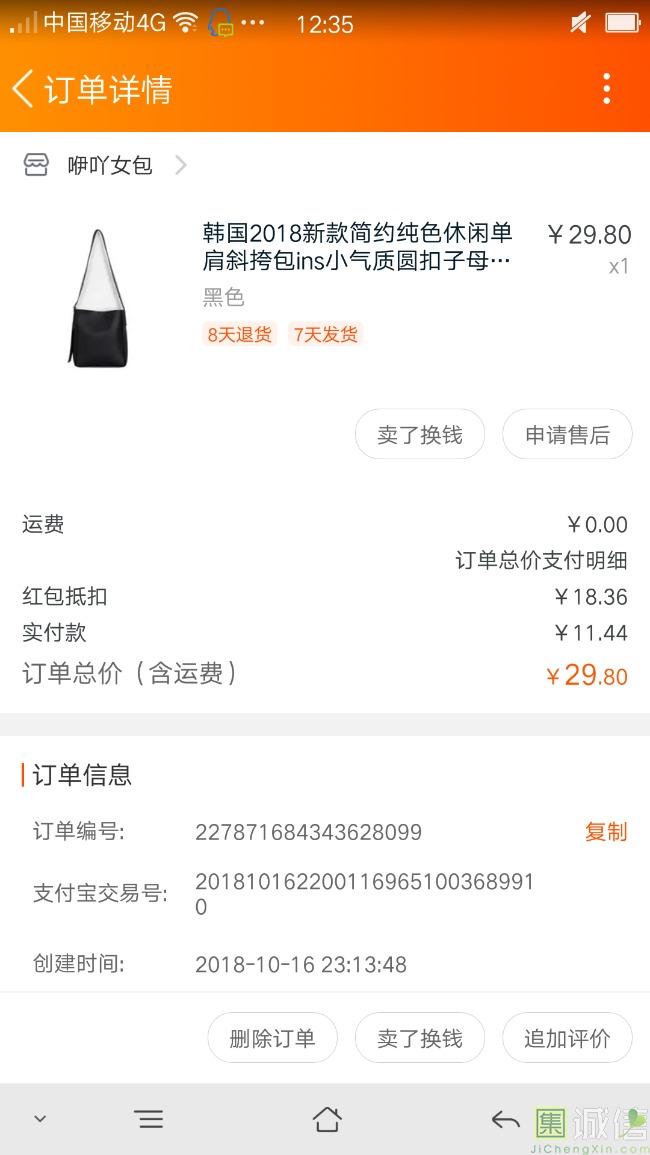Tap 卖了换钱 under the bag item
Image resolution: width=650 pixels, height=1155 pixels.
pos(420,435)
